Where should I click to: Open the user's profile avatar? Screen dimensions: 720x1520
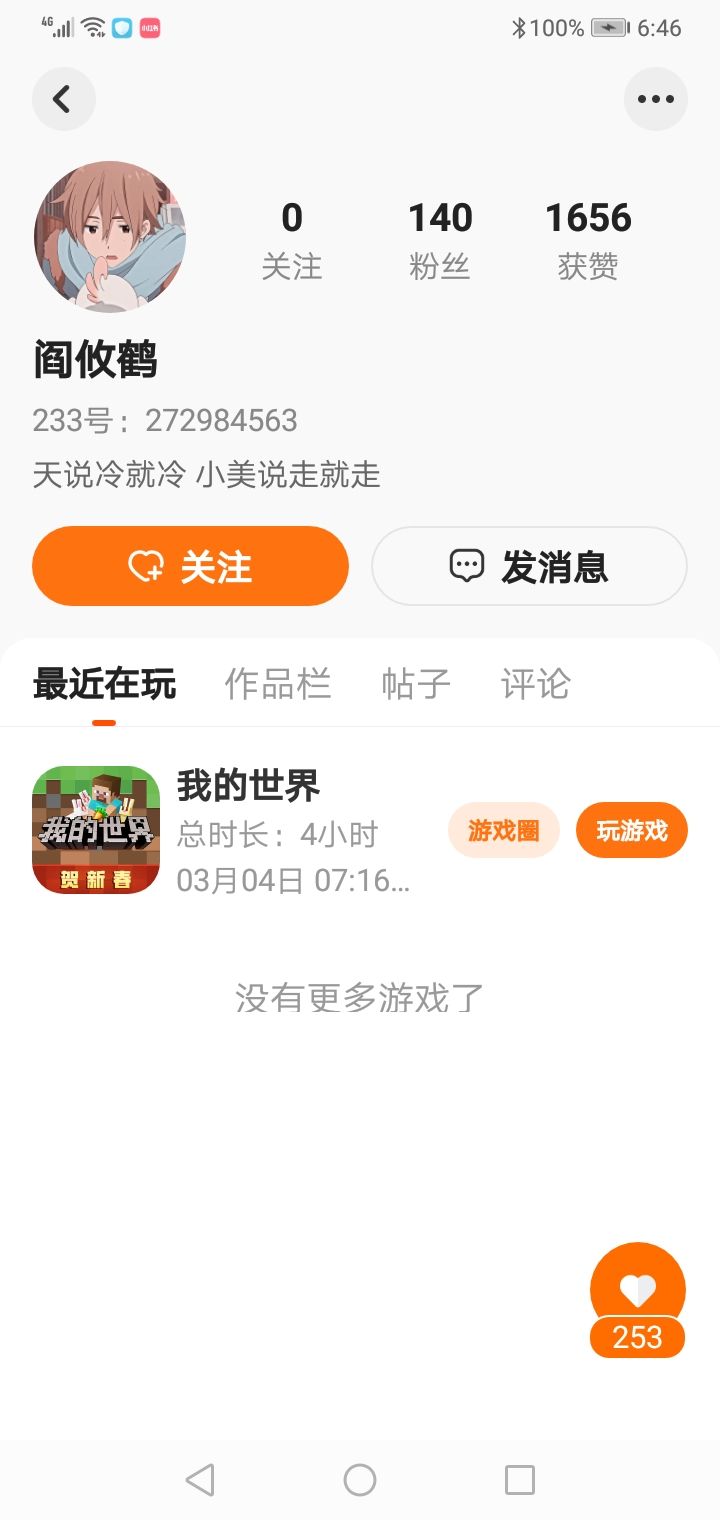(x=110, y=237)
